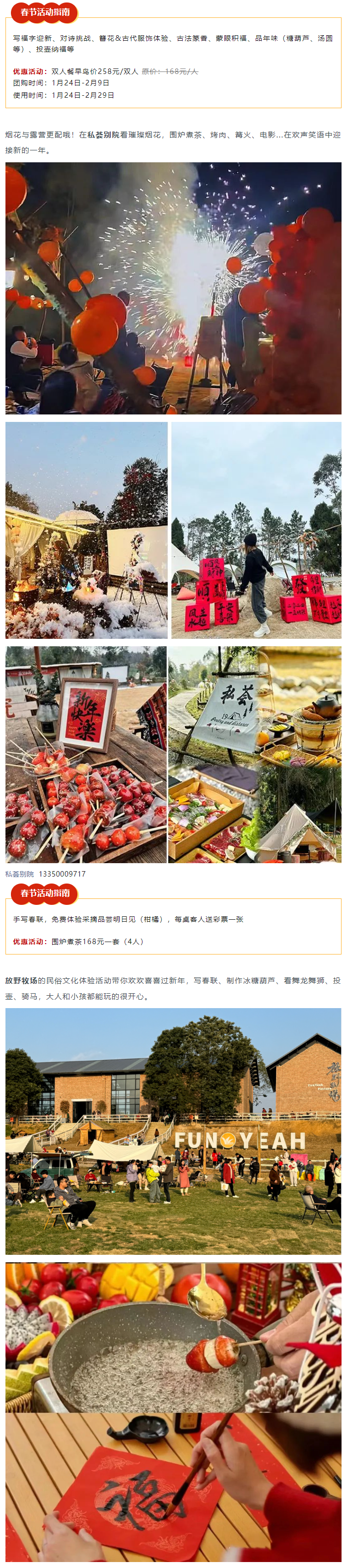Open the 私荟别院 link

pyautogui.click(x=19, y=874)
